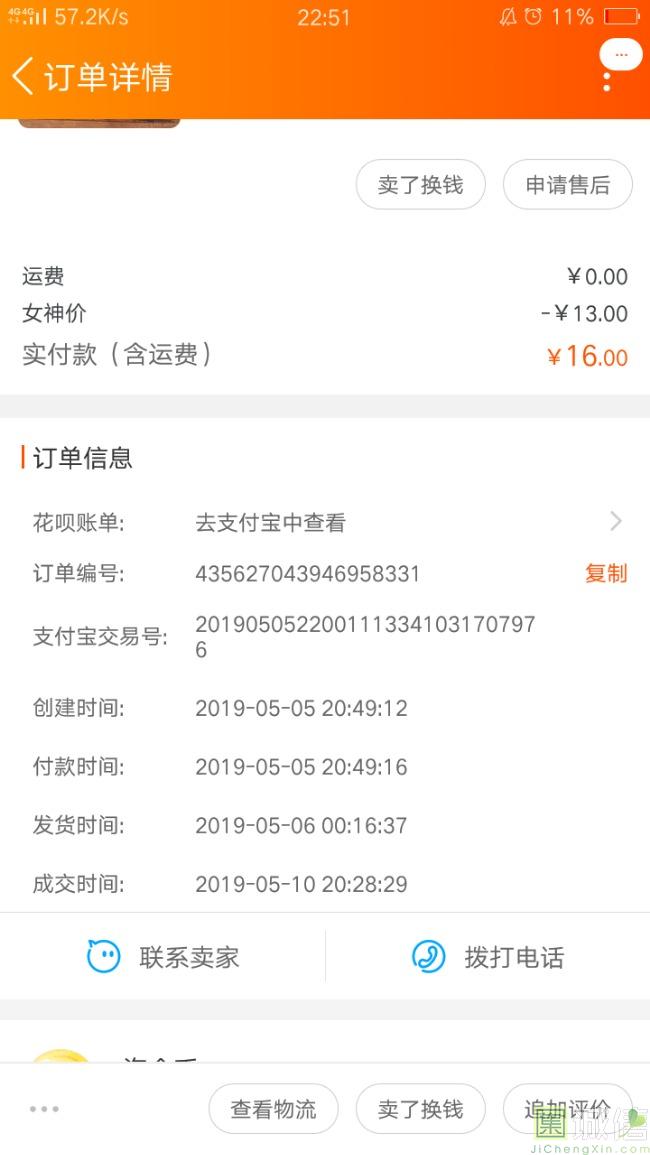Go back from 订单详情
Screen dimensions: 650x1155
pos(23,76)
